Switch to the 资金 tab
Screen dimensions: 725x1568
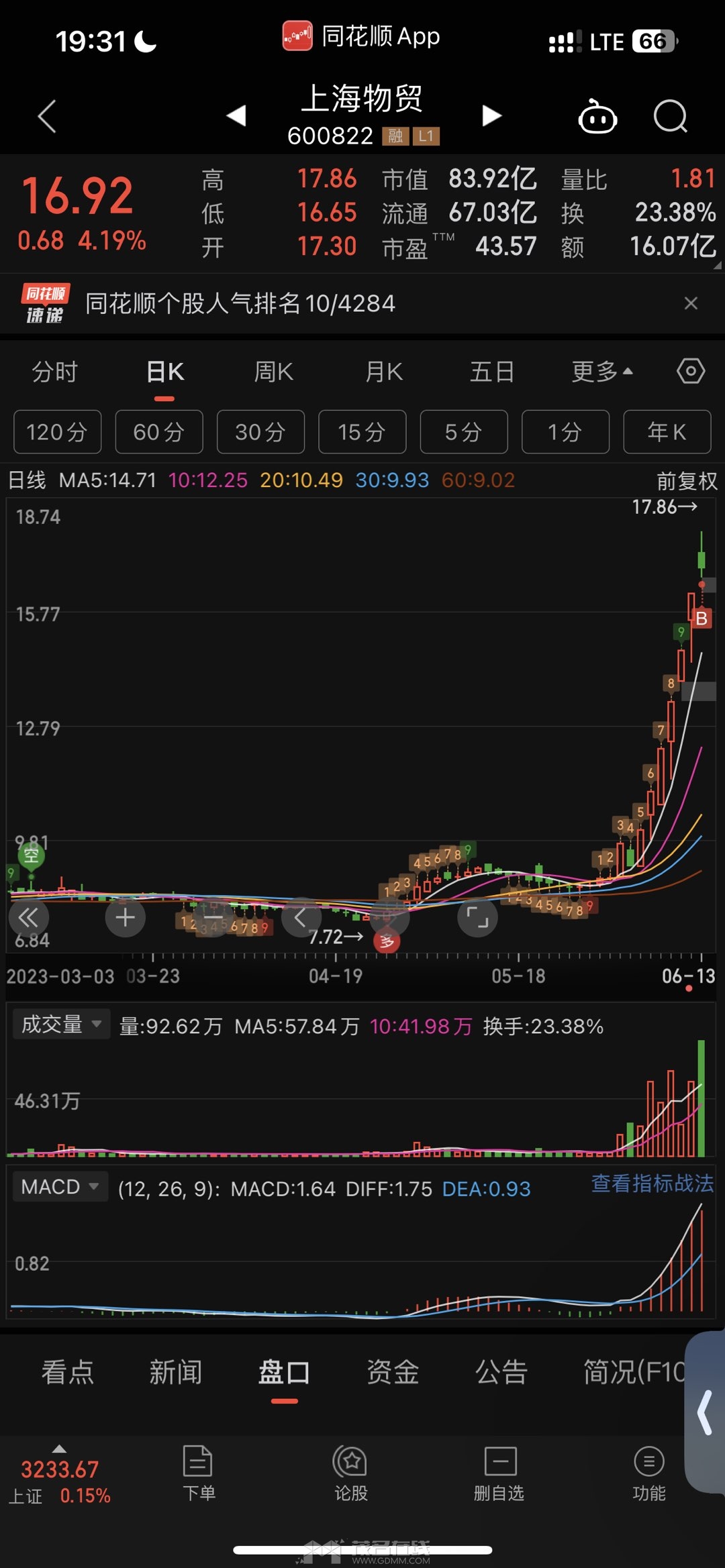tap(393, 1372)
